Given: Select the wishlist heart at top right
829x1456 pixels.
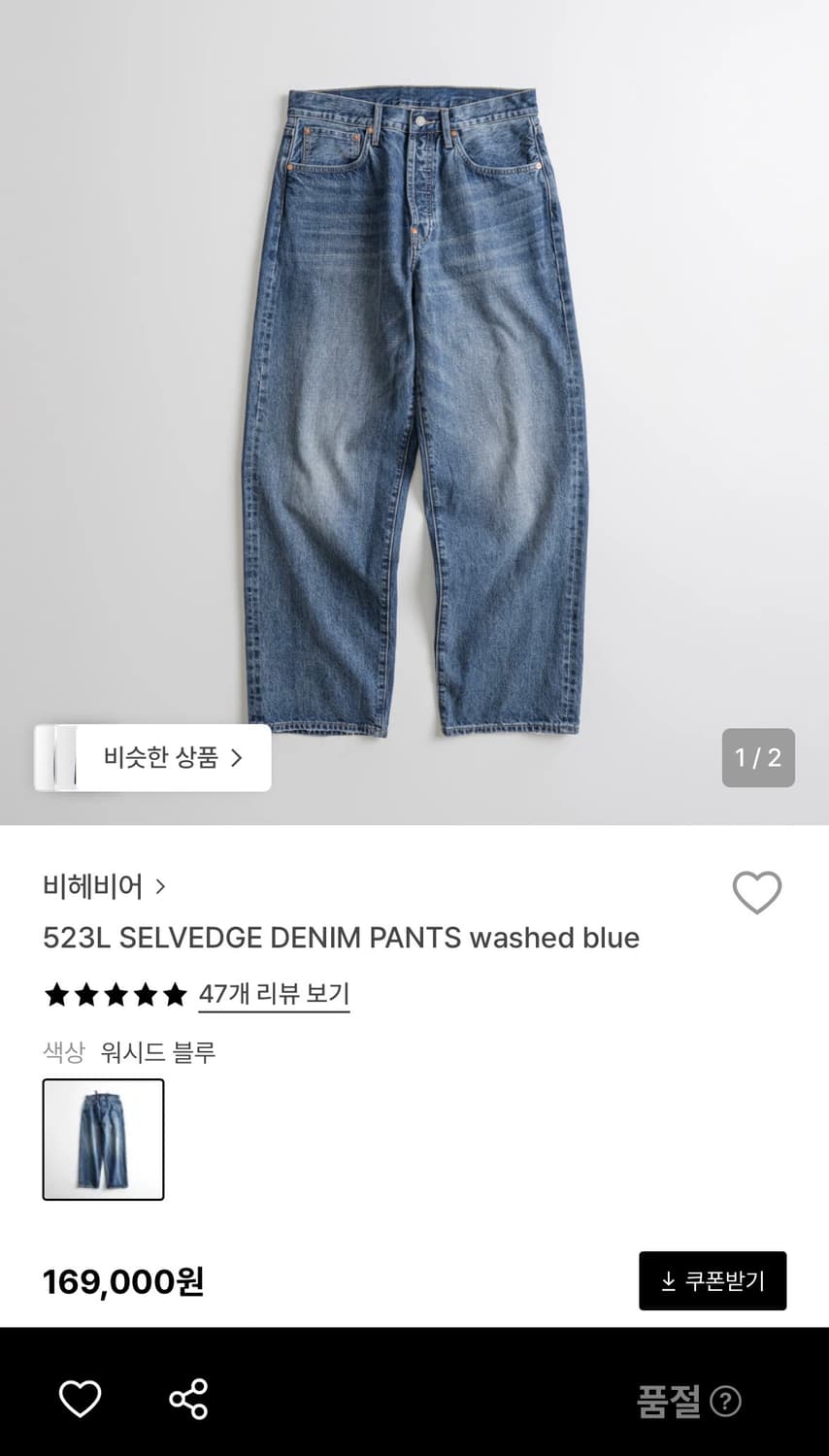Looking at the screenshot, I should point(758,891).
